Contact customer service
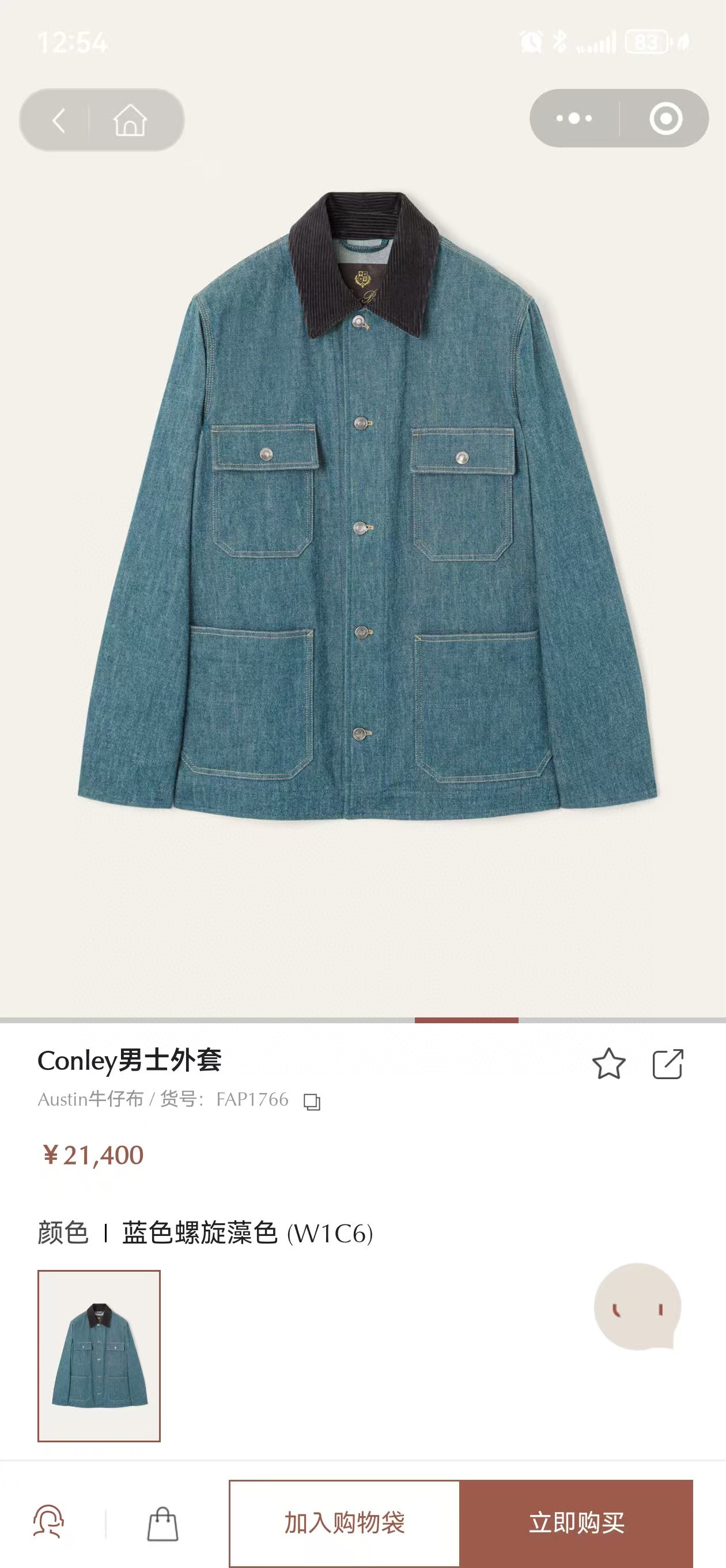 click(48, 1523)
